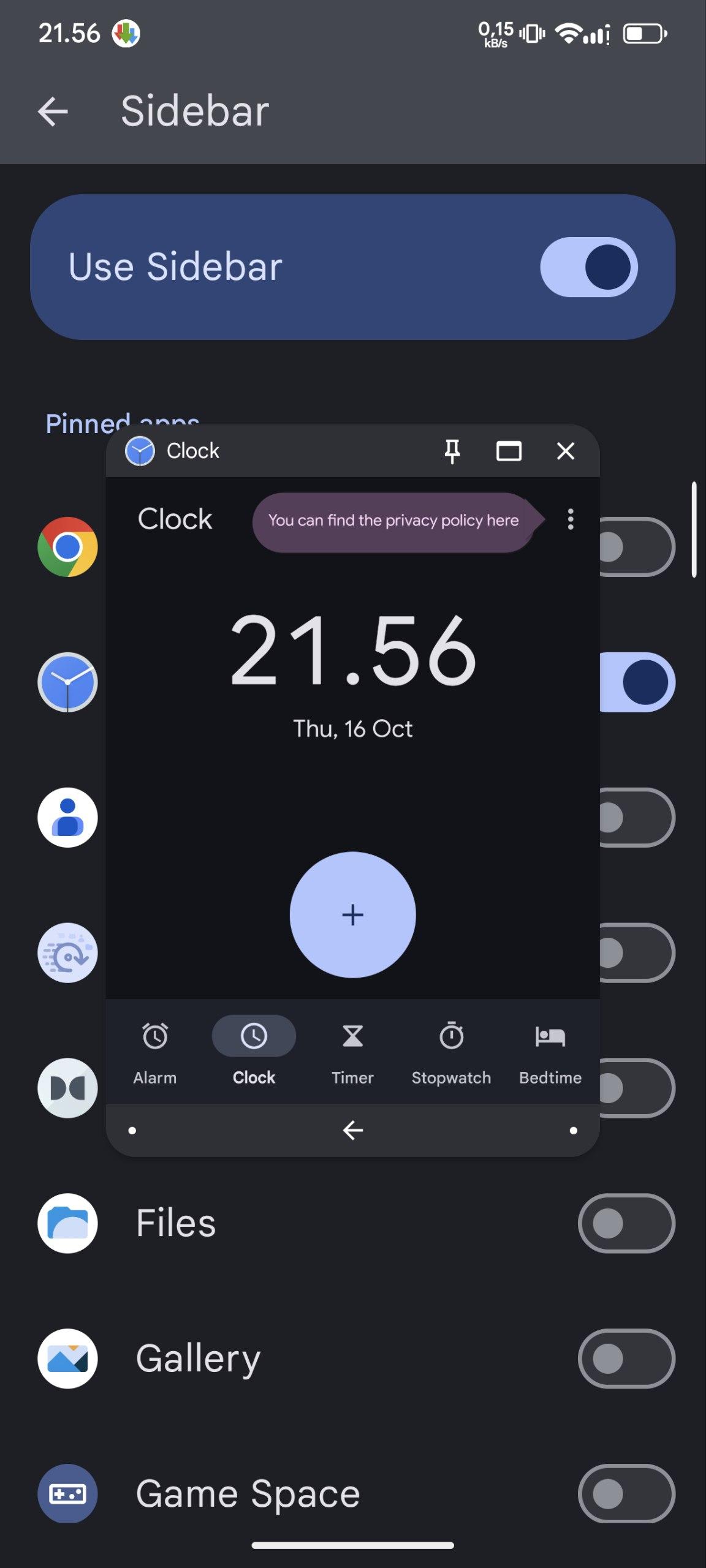Close the floating Clock window
Image resolution: width=706 pixels, height=1568 pixels.
click(x=565, y=451)
